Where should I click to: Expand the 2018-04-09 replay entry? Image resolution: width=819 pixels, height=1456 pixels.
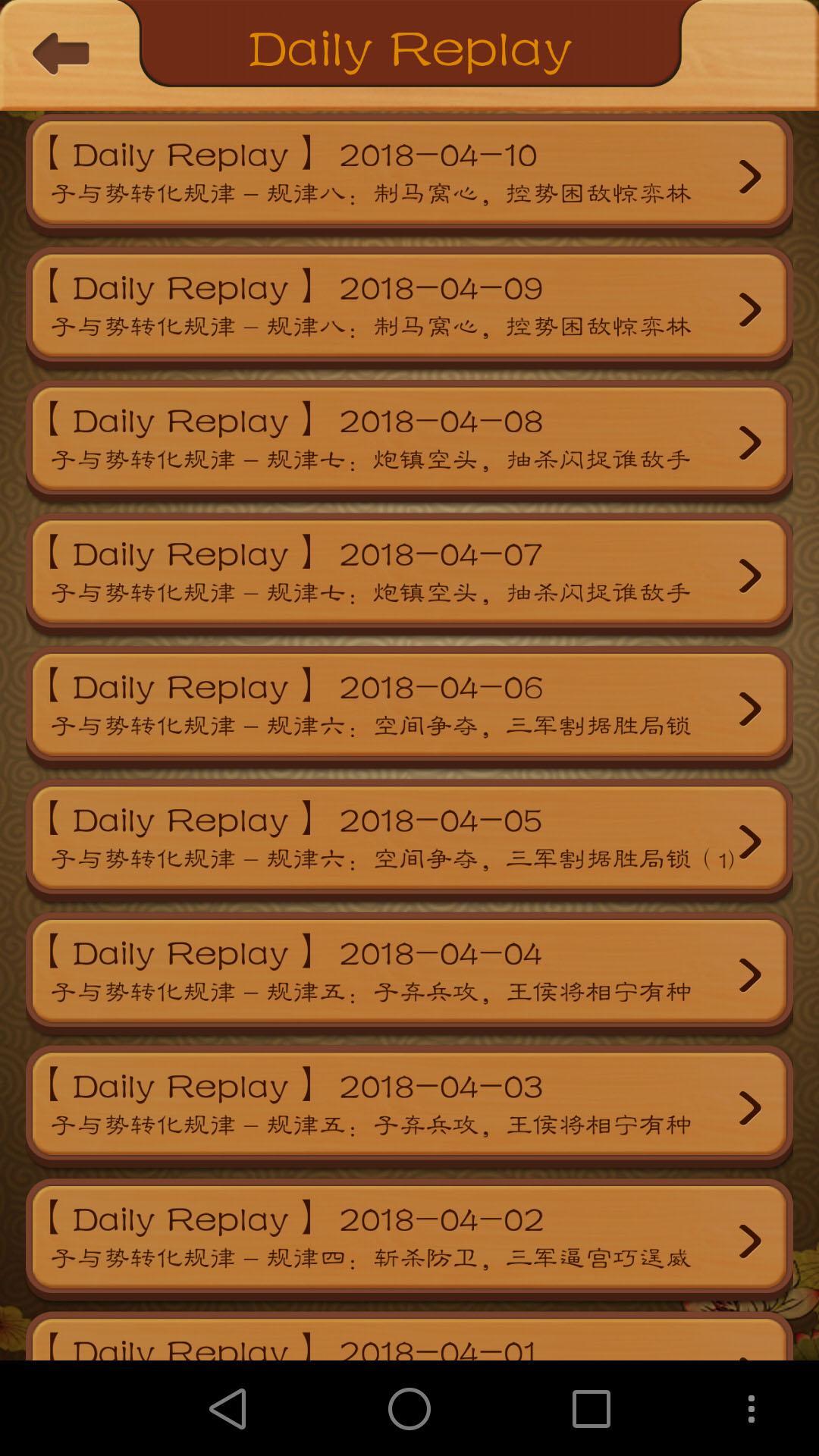(409, 307)
